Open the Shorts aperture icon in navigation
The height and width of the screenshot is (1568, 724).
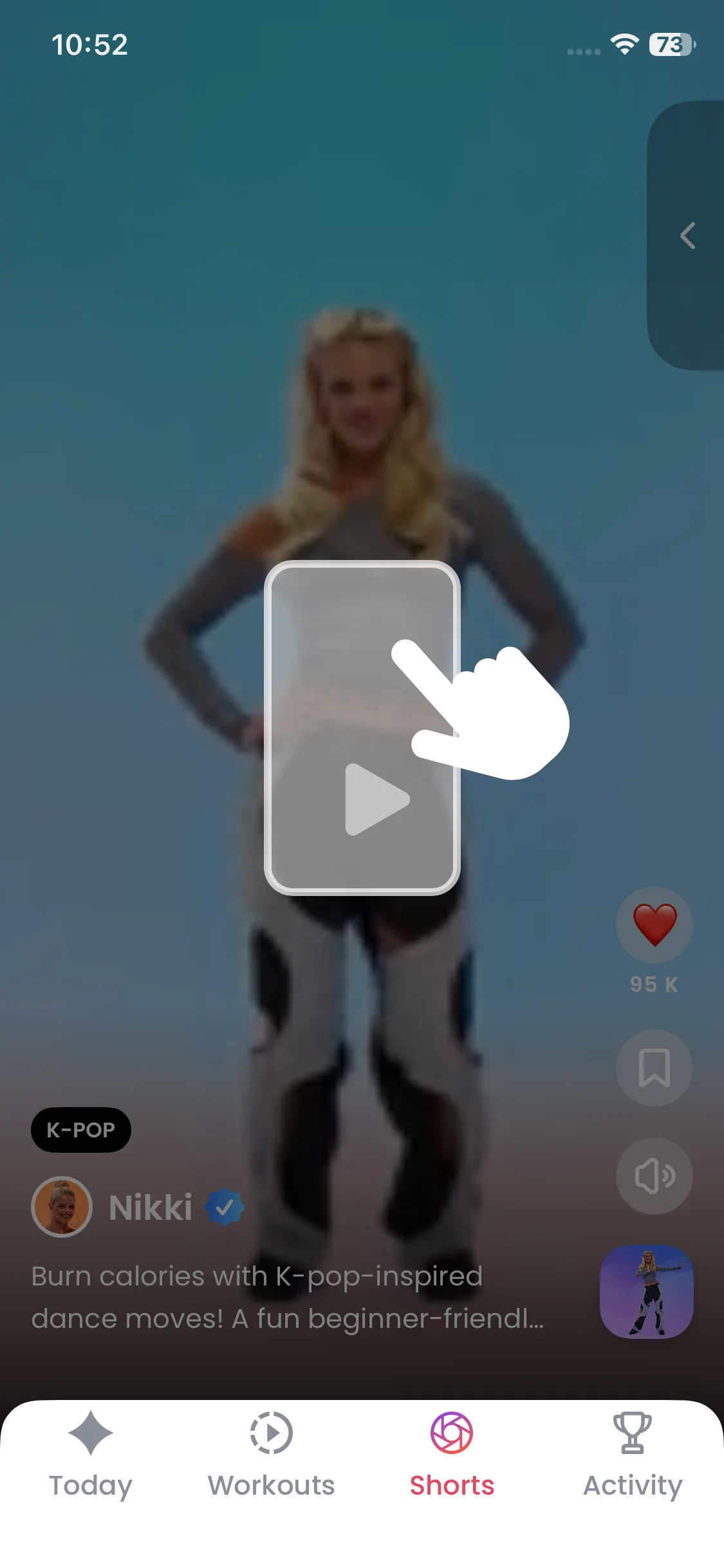pos(450,1432)
